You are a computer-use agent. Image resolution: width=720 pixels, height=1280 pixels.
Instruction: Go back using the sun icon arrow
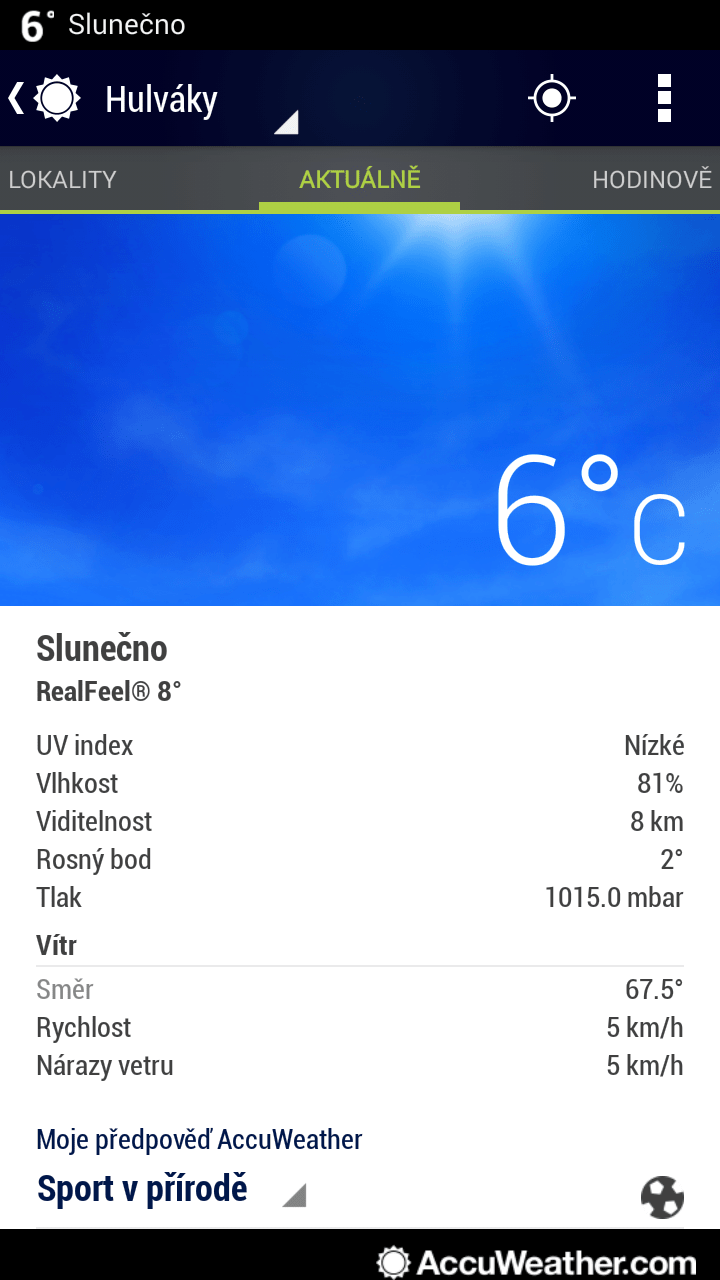click(x=44, y=98)
